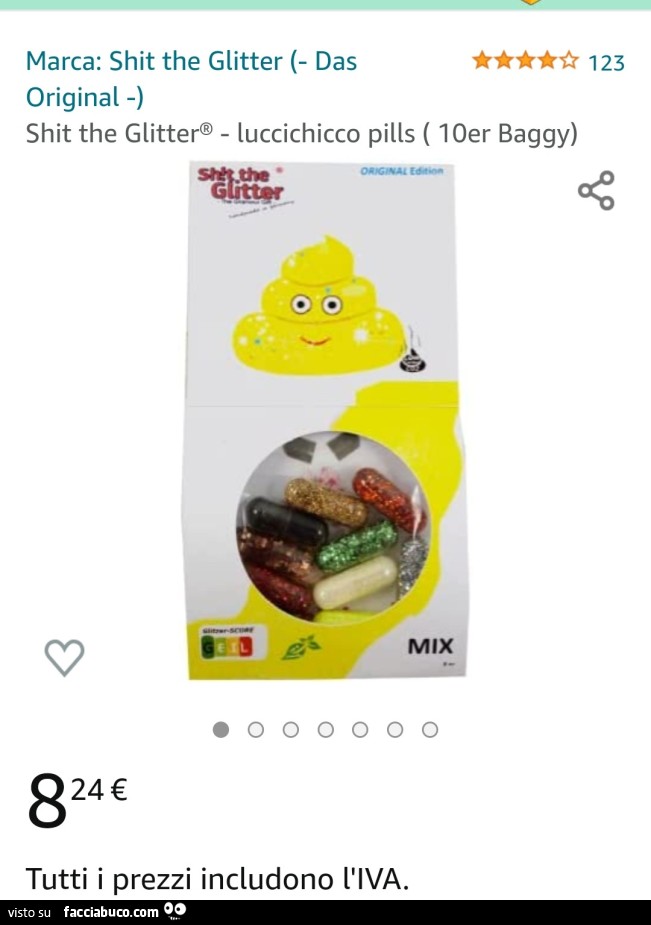Open the product image full view
Image resolution: width=651 pixels, height=925 pixels.
point(326,420)
